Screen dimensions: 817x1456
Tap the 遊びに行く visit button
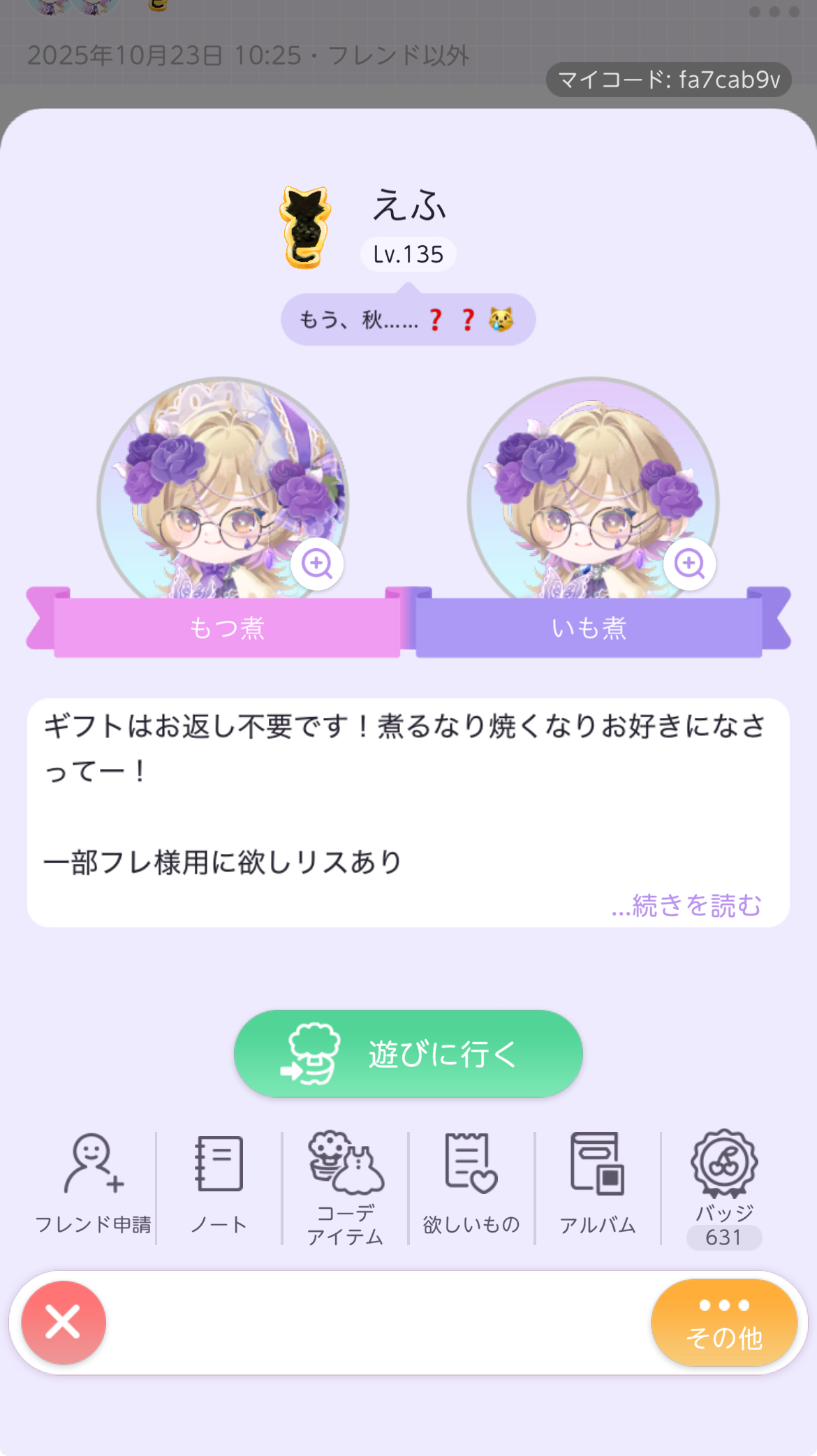(x=408, y=1053)
